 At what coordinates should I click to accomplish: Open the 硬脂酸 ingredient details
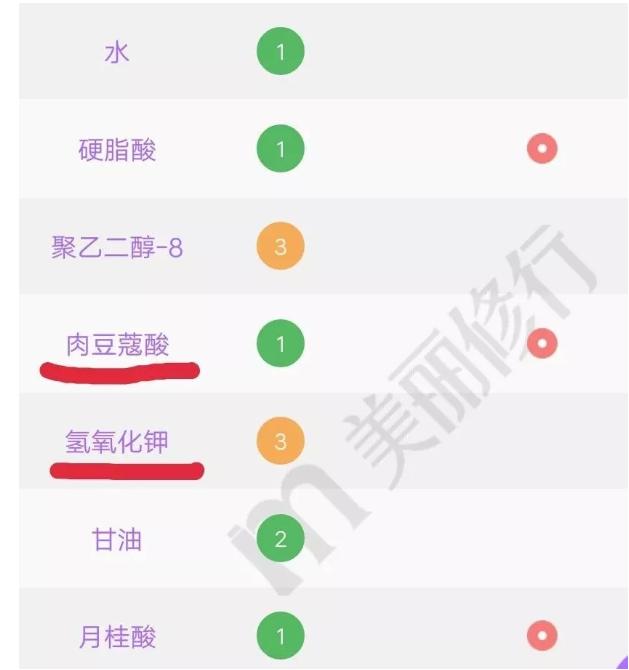coord(117,150)
